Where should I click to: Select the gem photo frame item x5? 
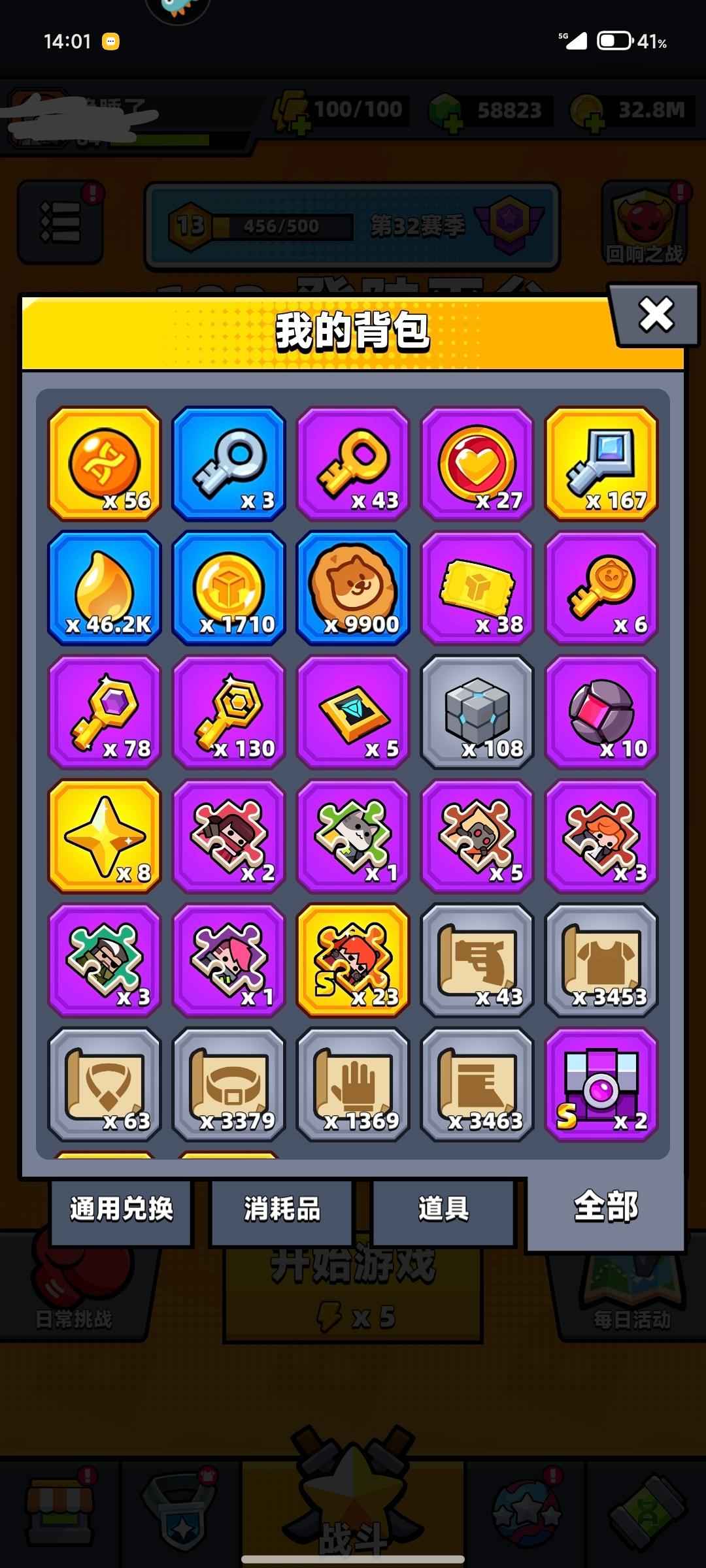pyautogui.click(x=353, y=712)
